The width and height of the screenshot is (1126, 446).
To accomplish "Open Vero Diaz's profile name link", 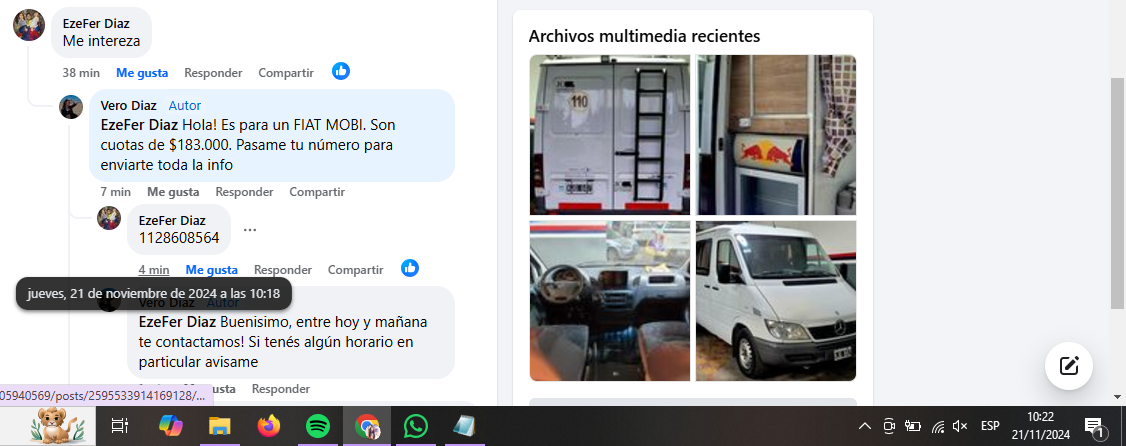I will point(128,105).
